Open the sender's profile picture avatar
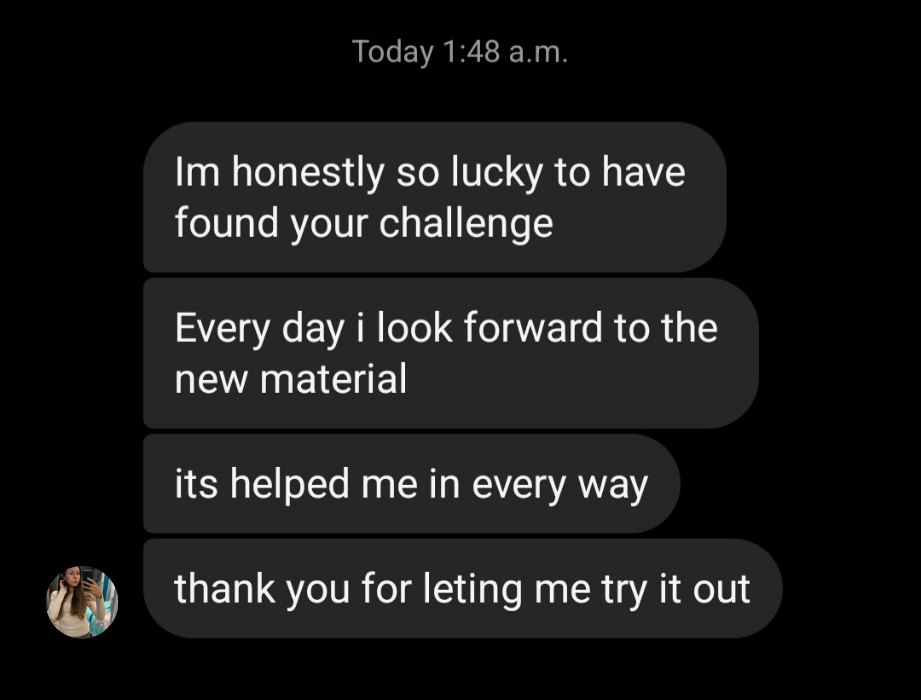This screenshot has height=700, width=921. tap(82, 602)
